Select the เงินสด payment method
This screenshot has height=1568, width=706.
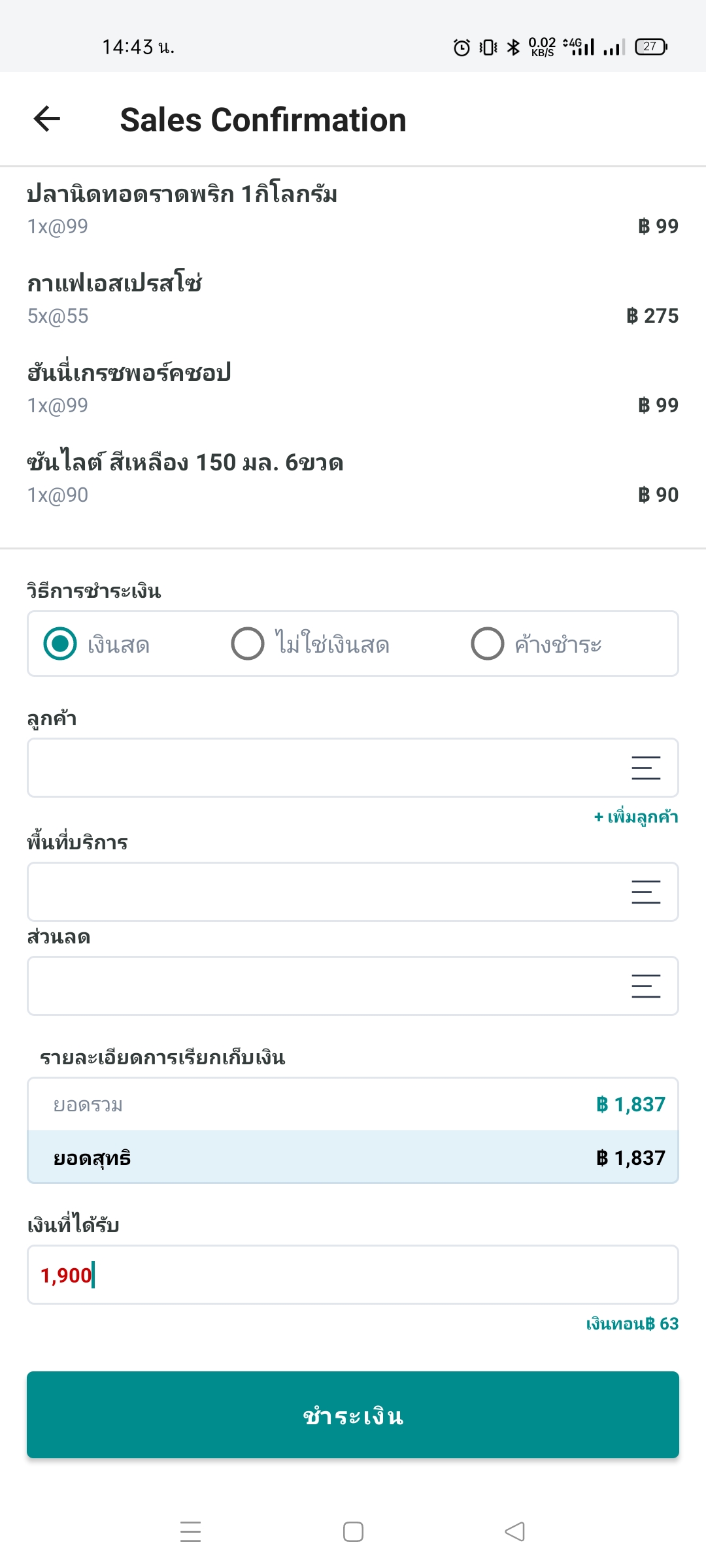click(x=60, y=644)
